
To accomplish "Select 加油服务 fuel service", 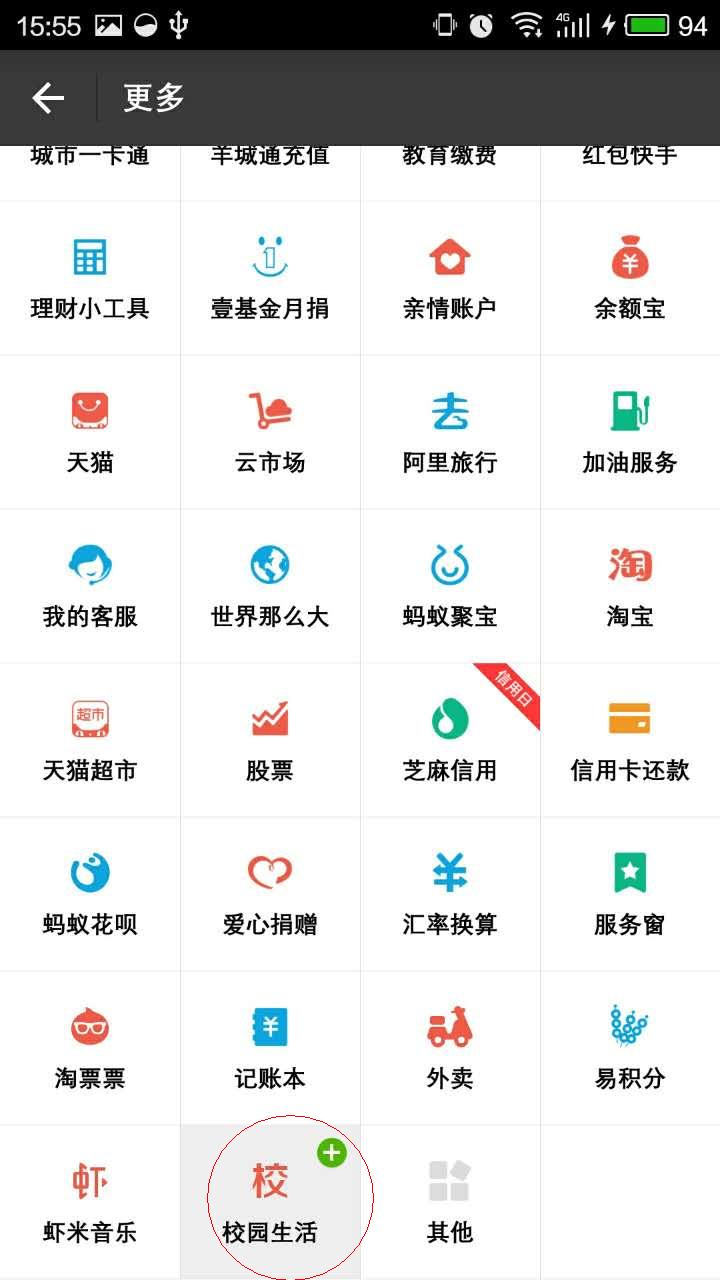I will coord(630,432).
